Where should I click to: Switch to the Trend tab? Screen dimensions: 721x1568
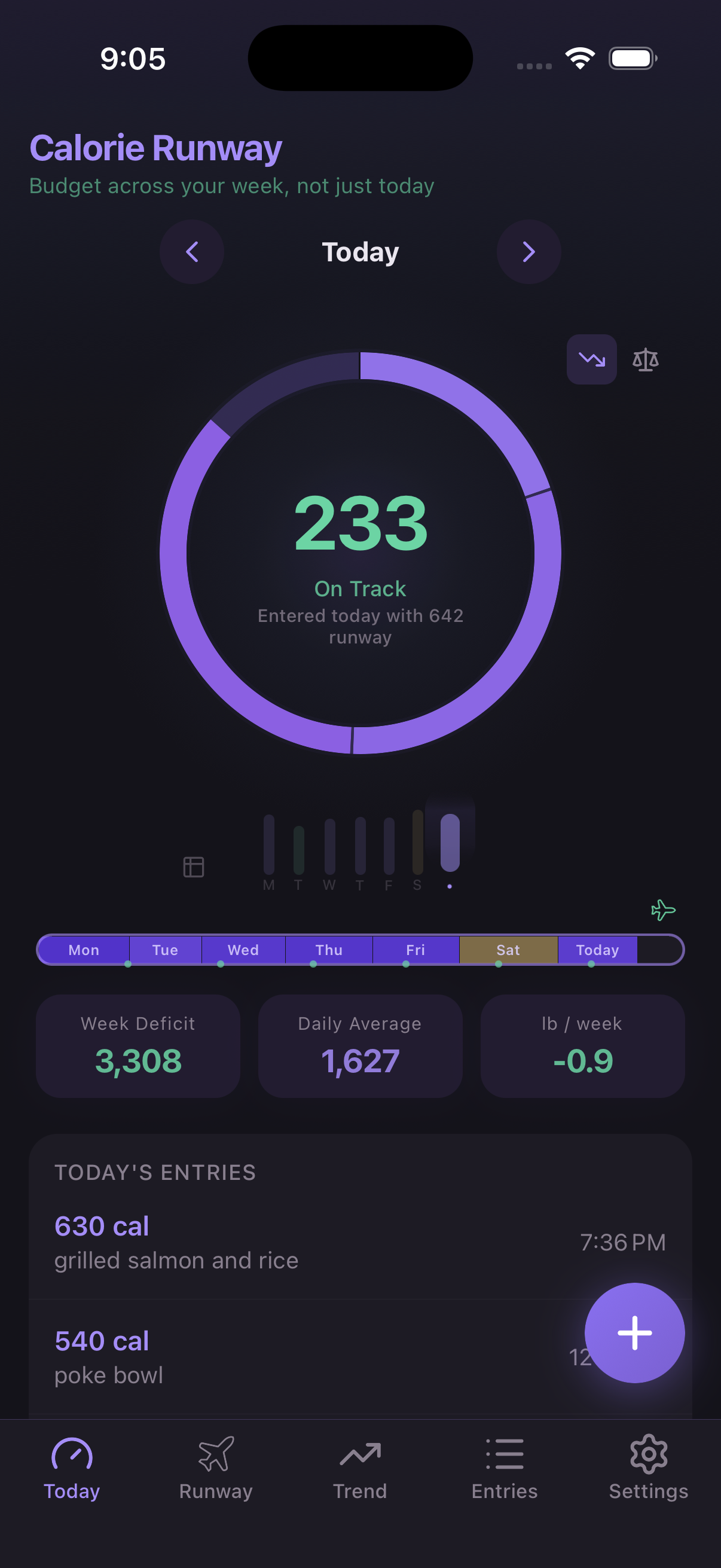coord(359,1468)
